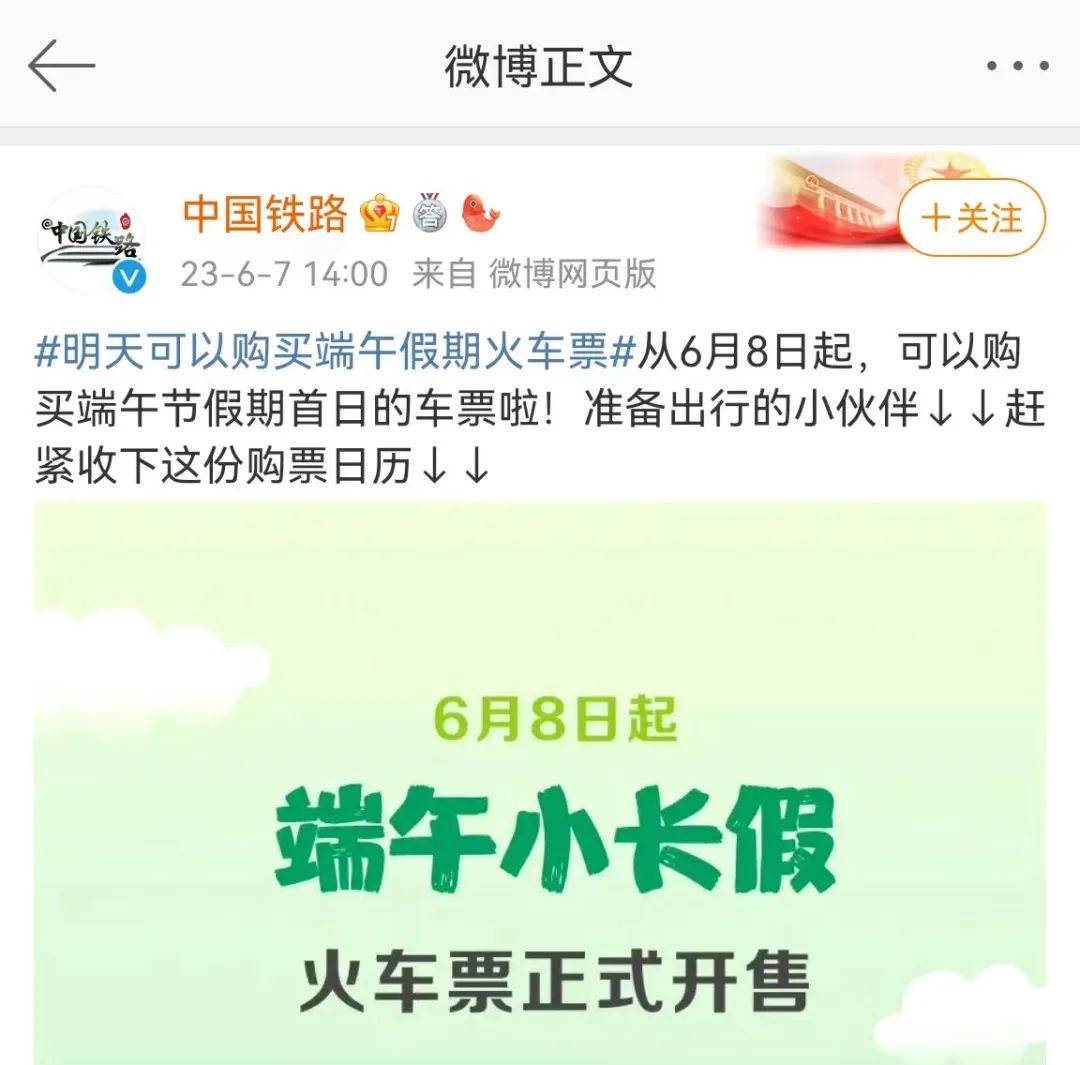Open the 中国铁路 account name
The image size is (1080, 1065).
click(x=265, y=214)
